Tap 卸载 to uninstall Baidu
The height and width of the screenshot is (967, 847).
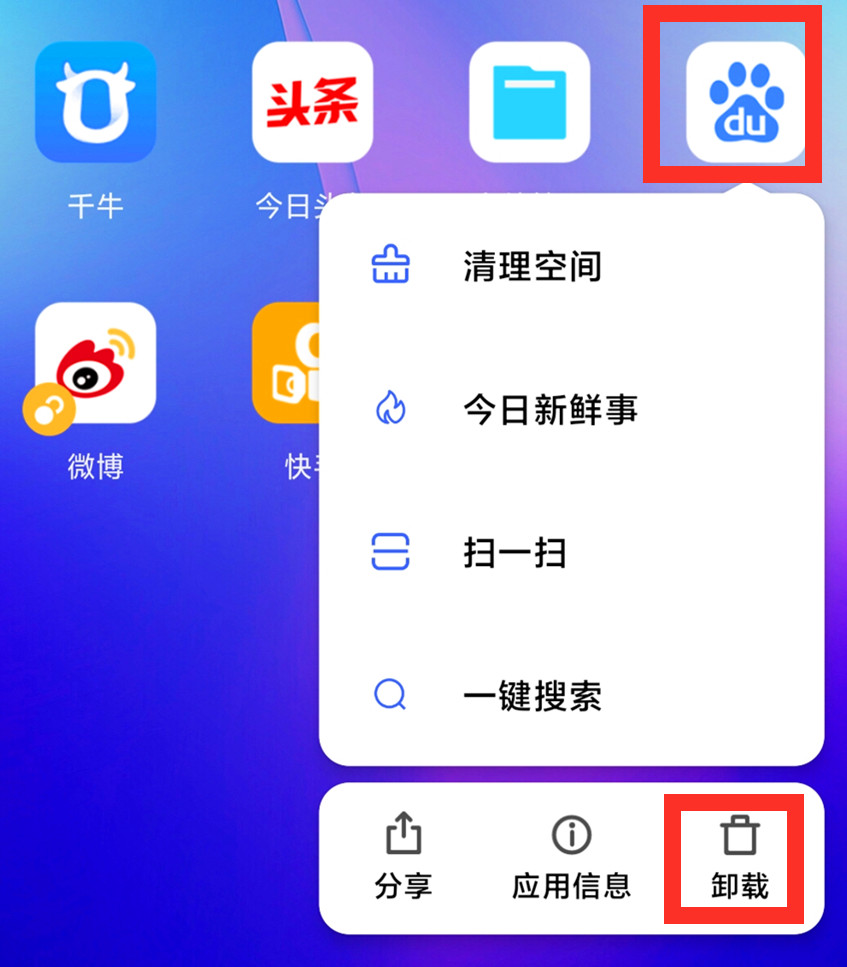pos(735,860)
